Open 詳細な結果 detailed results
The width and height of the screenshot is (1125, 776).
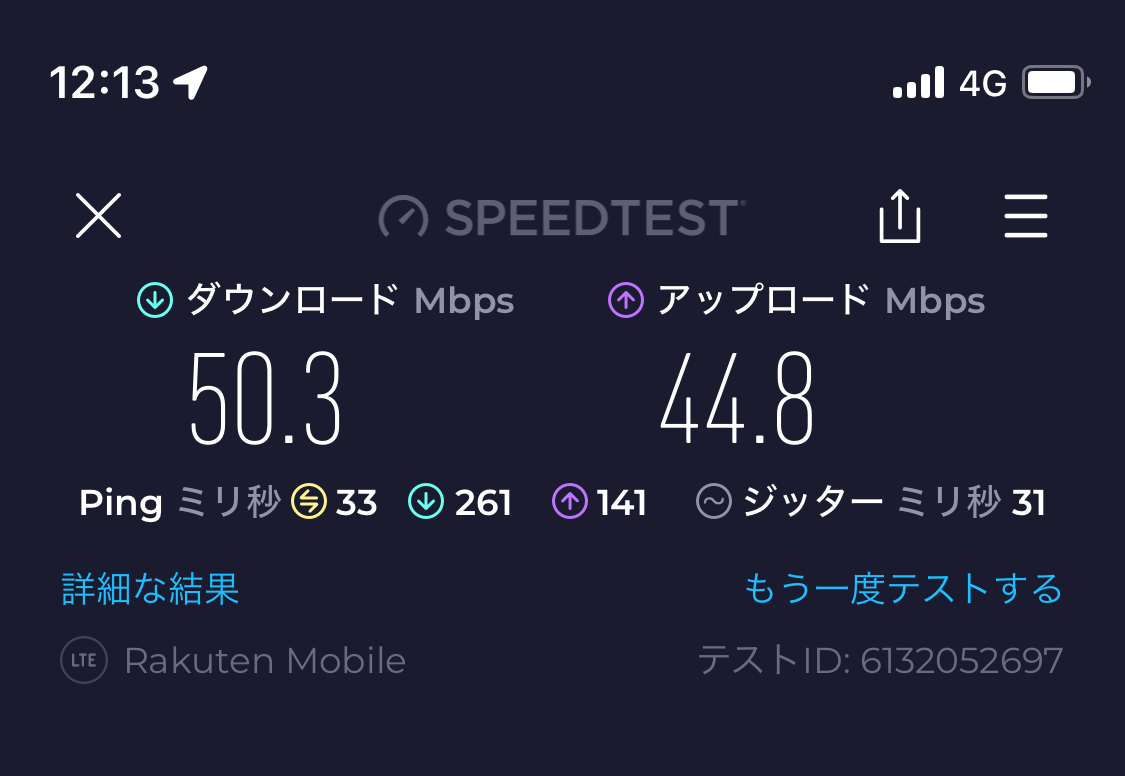[x=151, y=589]
